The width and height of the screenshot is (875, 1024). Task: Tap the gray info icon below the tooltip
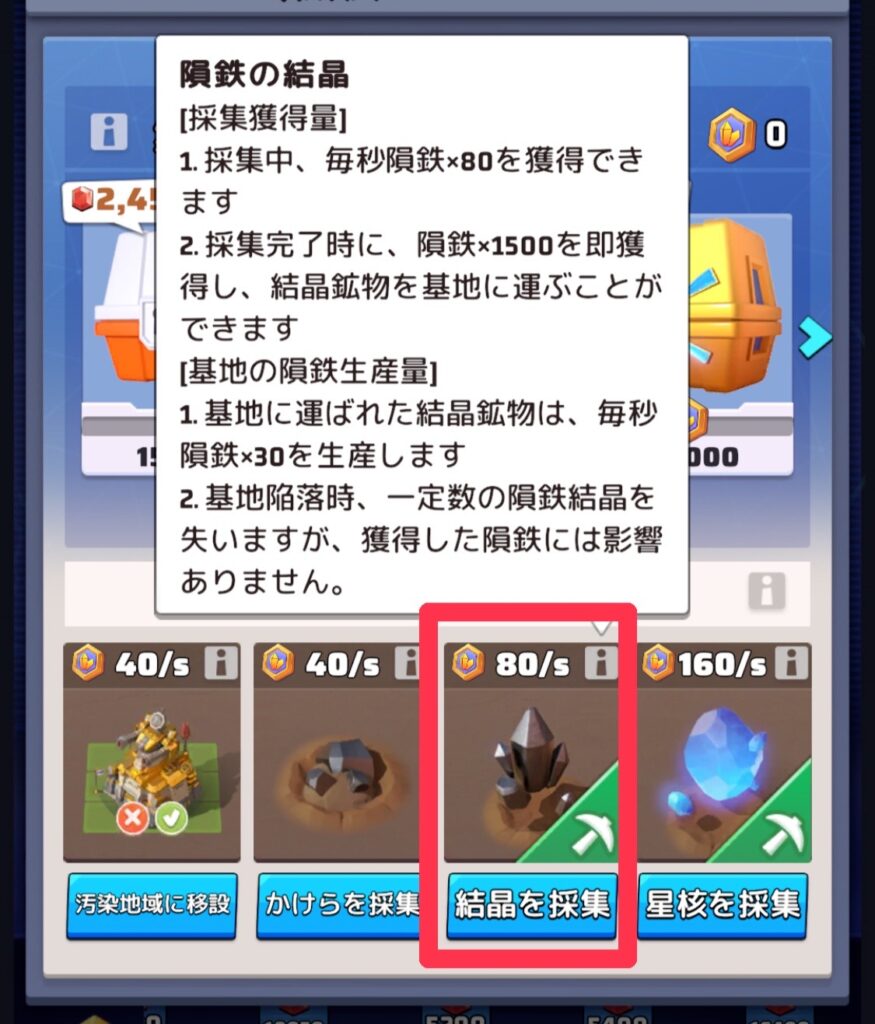click(x=766, y=591)
